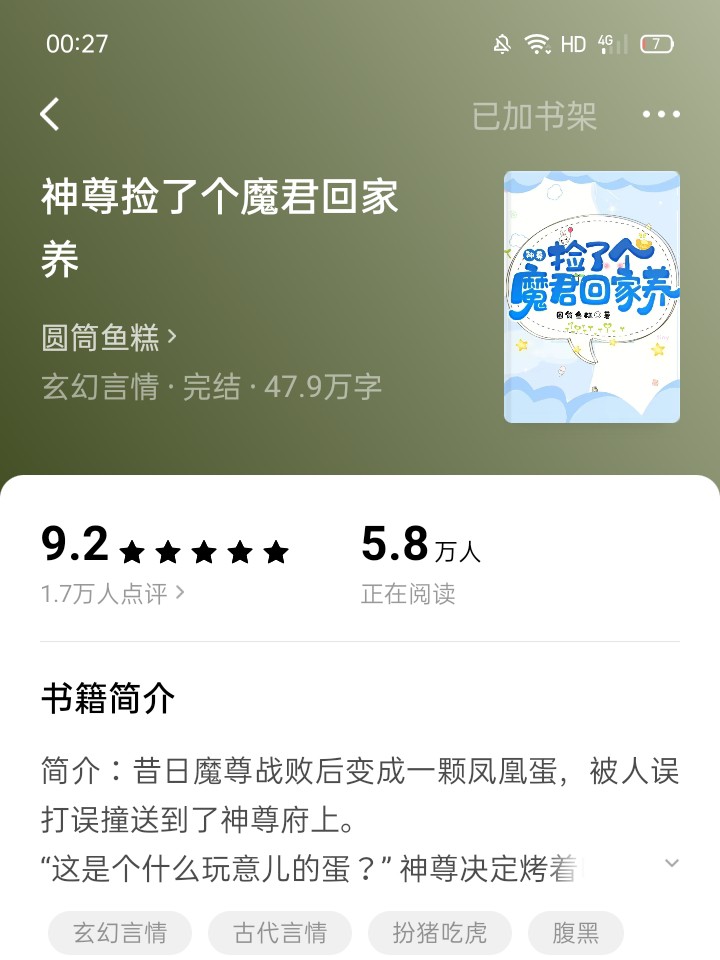The width and height of the screenshot is (720, 960).
Task: Select the 腹黑 tag chip
Action: click(576, 933)
